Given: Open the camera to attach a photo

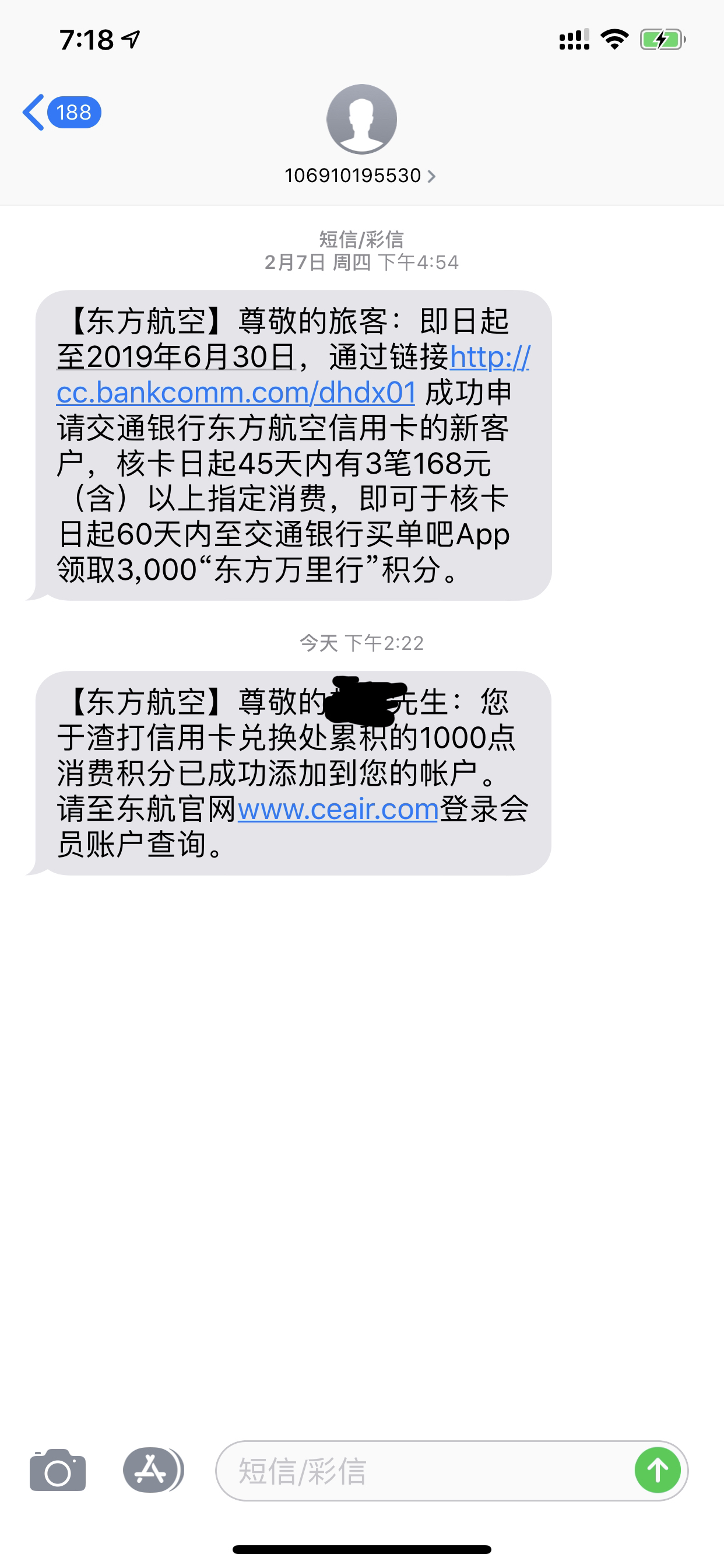Looking at the screenshot, I should (x=58, y=1471).
